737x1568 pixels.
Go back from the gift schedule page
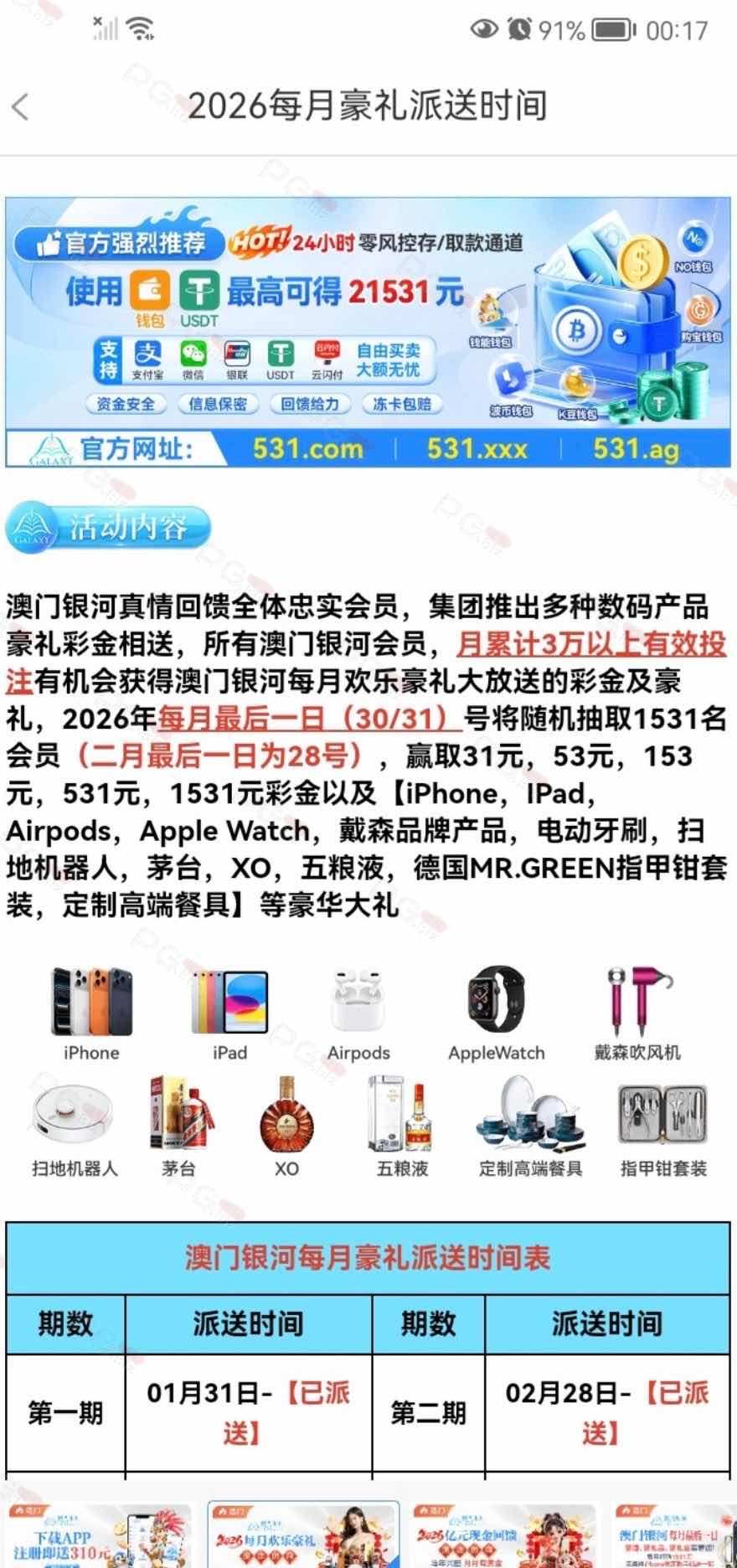coord(22,106)
